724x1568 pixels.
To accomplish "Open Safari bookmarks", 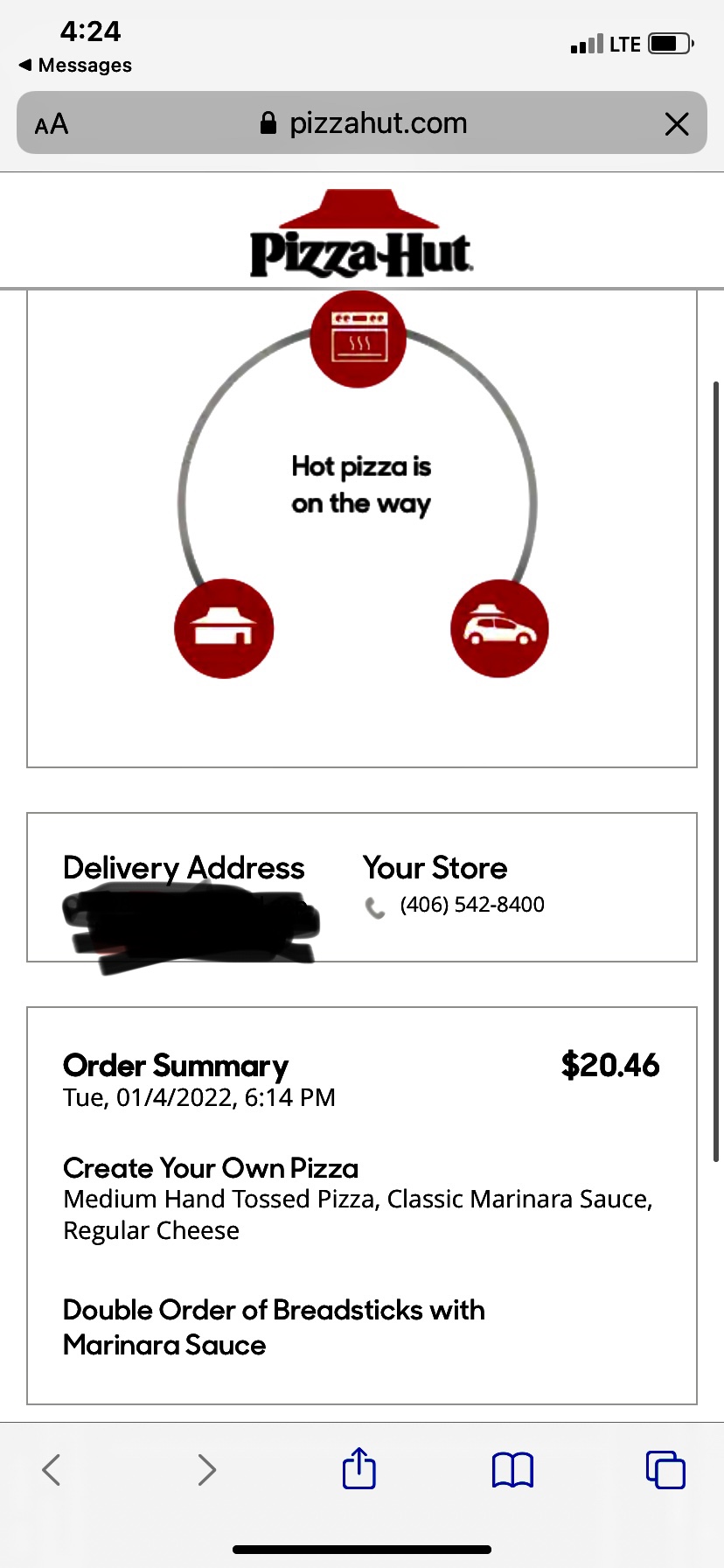I will (x=512, y=1470).
